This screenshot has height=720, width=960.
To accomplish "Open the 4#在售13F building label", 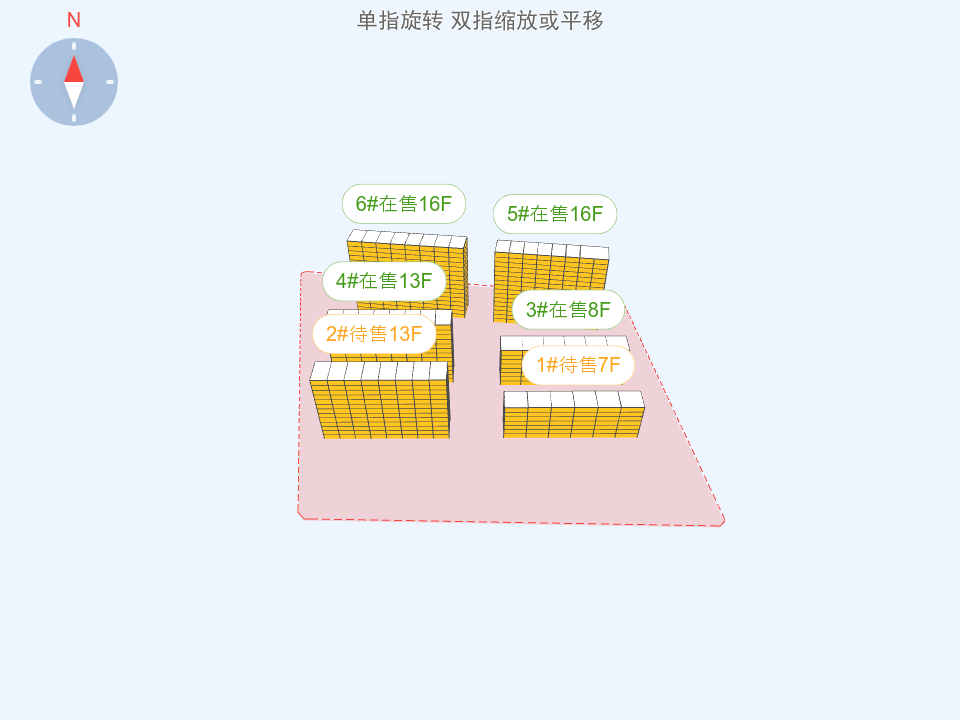I will 384,281.
